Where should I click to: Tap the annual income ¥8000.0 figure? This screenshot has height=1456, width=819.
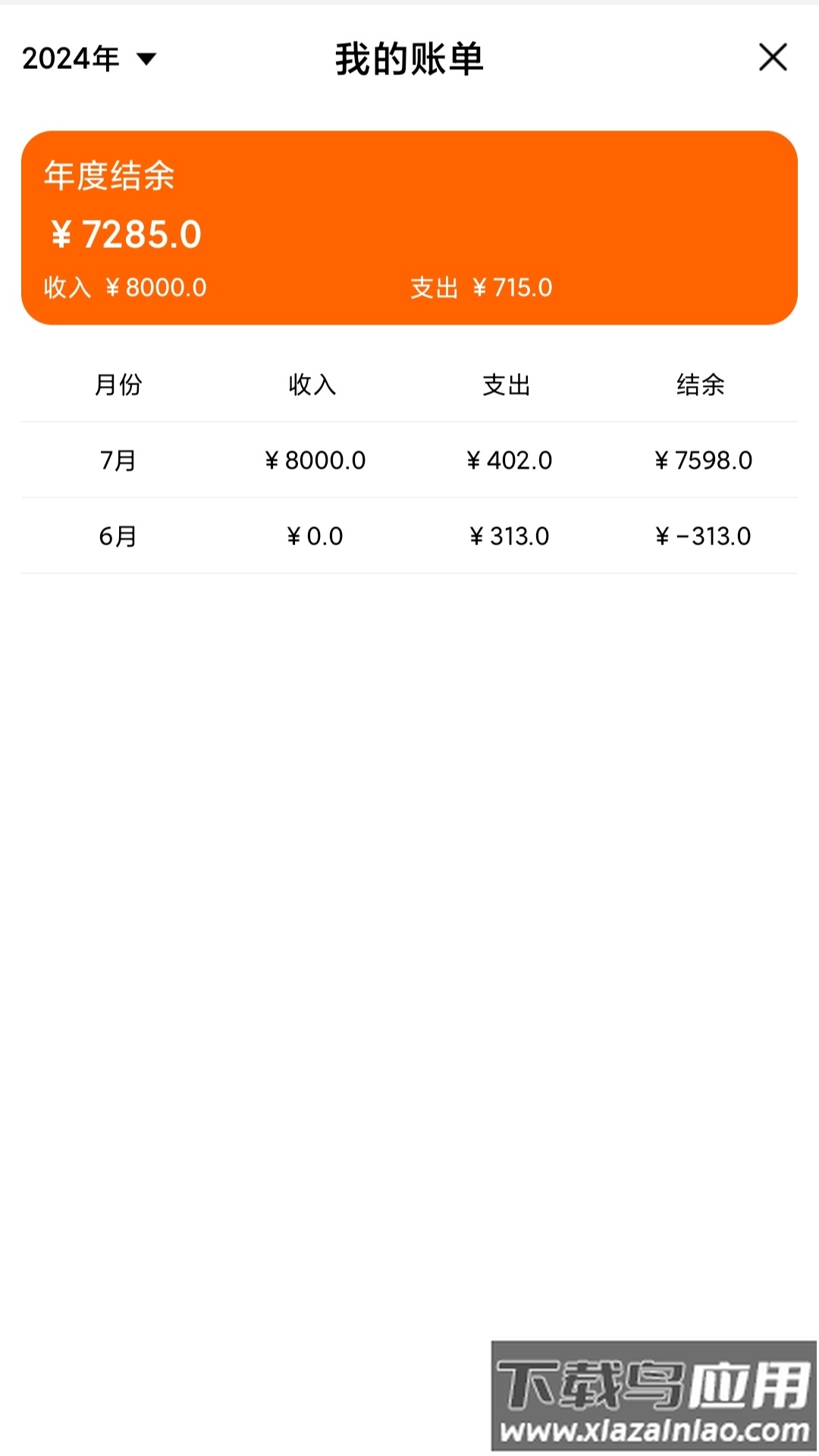pos(126,287)
